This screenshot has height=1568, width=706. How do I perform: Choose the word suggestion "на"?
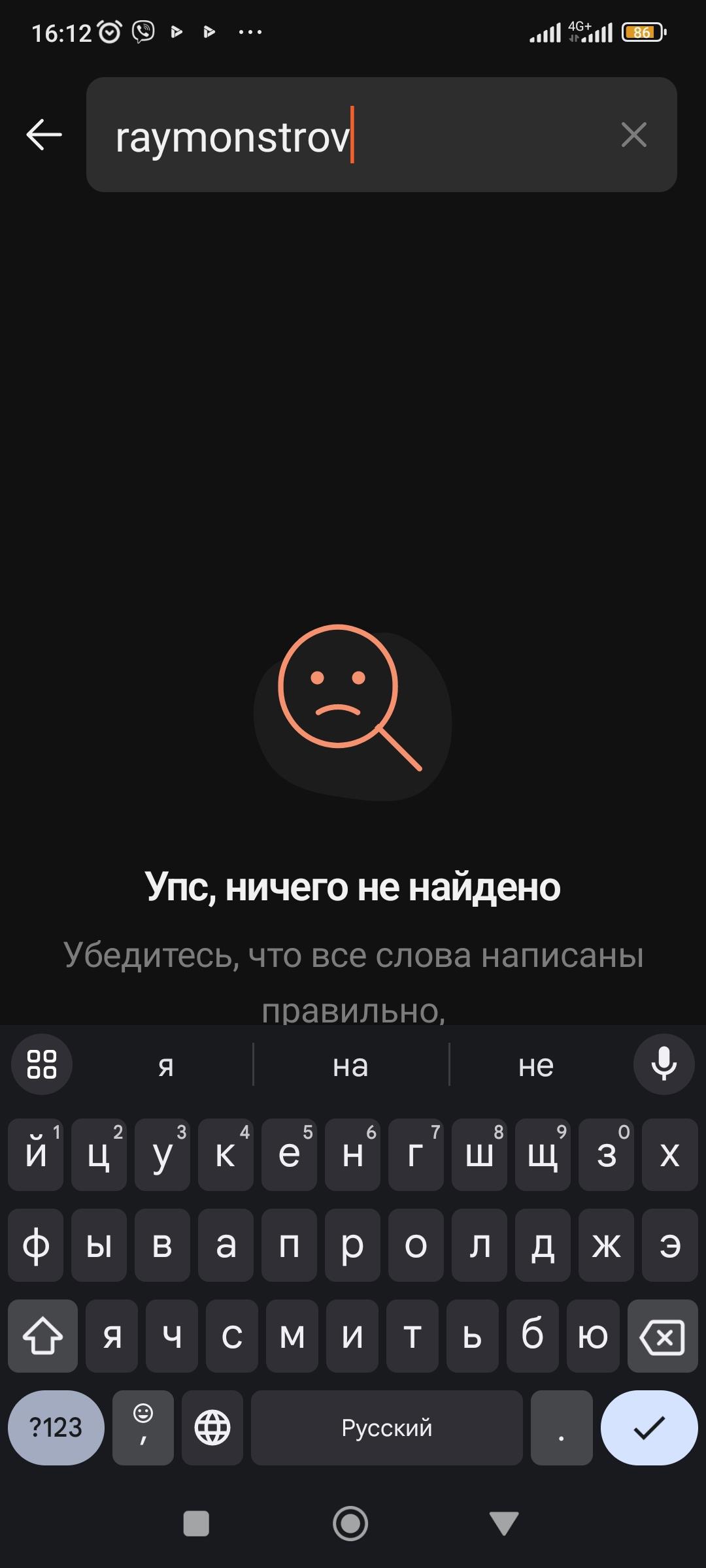pos(351,1066)
